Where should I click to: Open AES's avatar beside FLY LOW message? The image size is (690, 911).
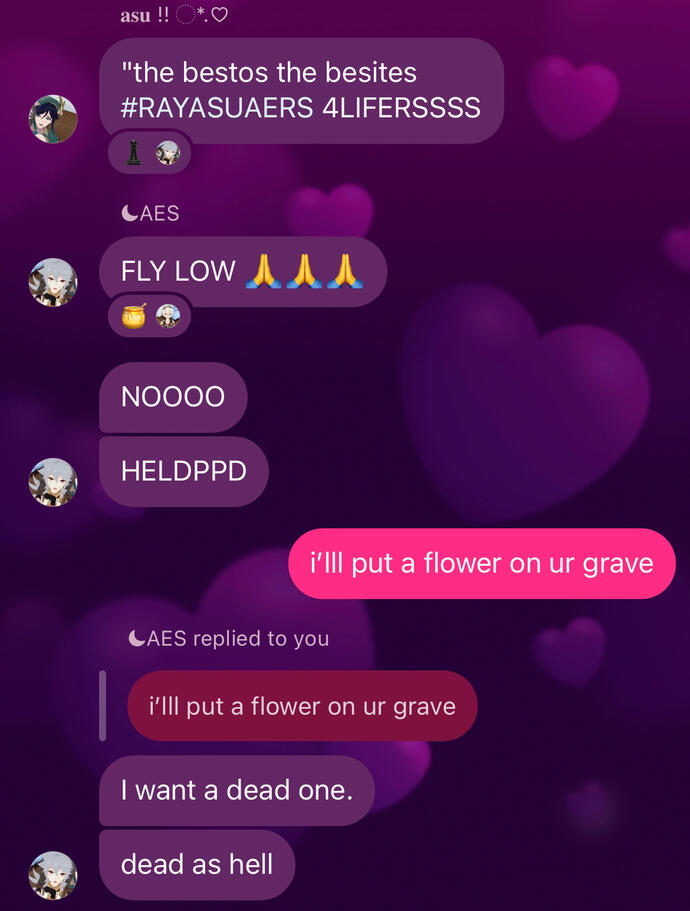pyautogui.click(x=53, y=282)
